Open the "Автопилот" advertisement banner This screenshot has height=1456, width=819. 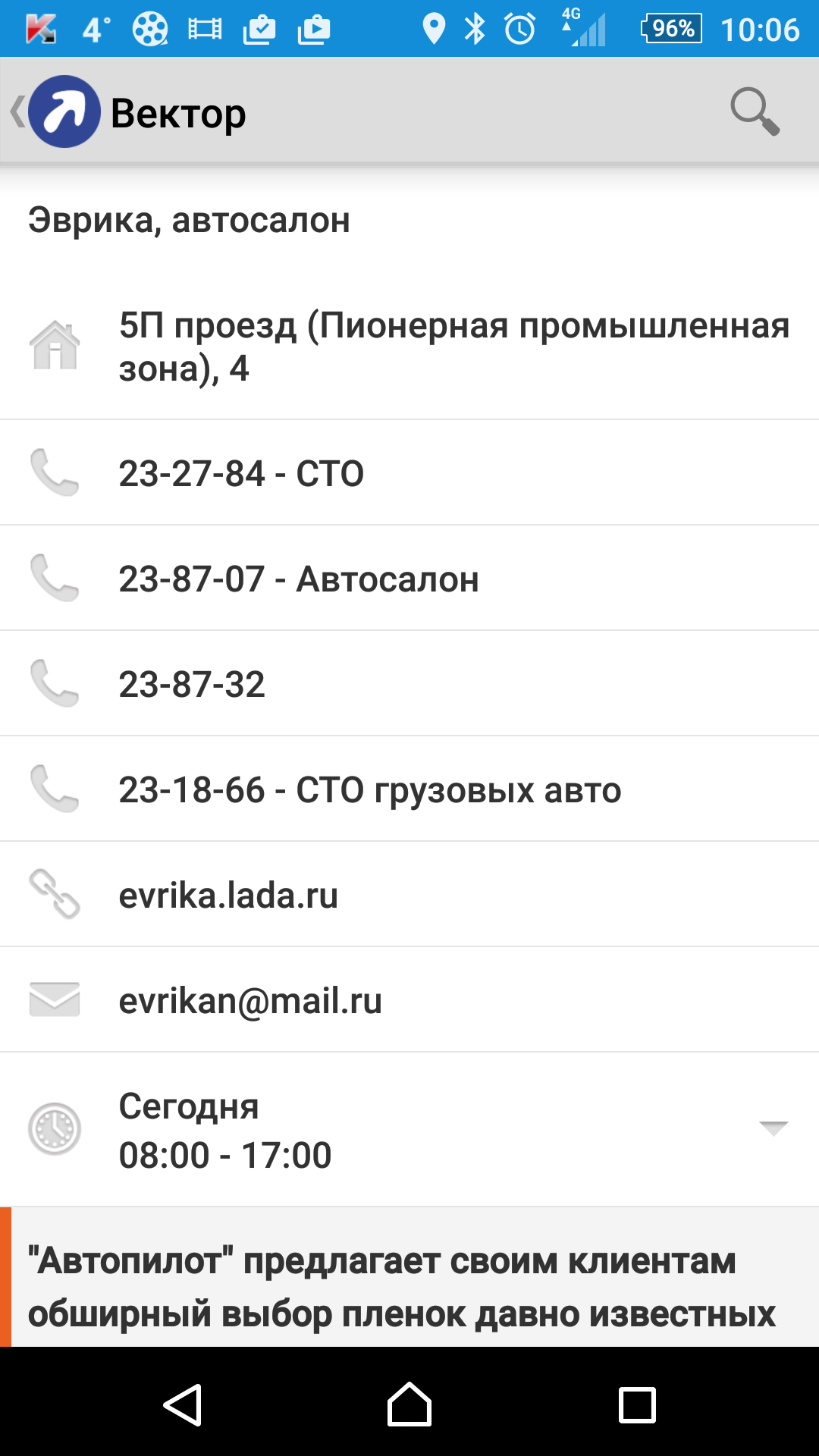pyautogui.click(x=402, y=1286)
